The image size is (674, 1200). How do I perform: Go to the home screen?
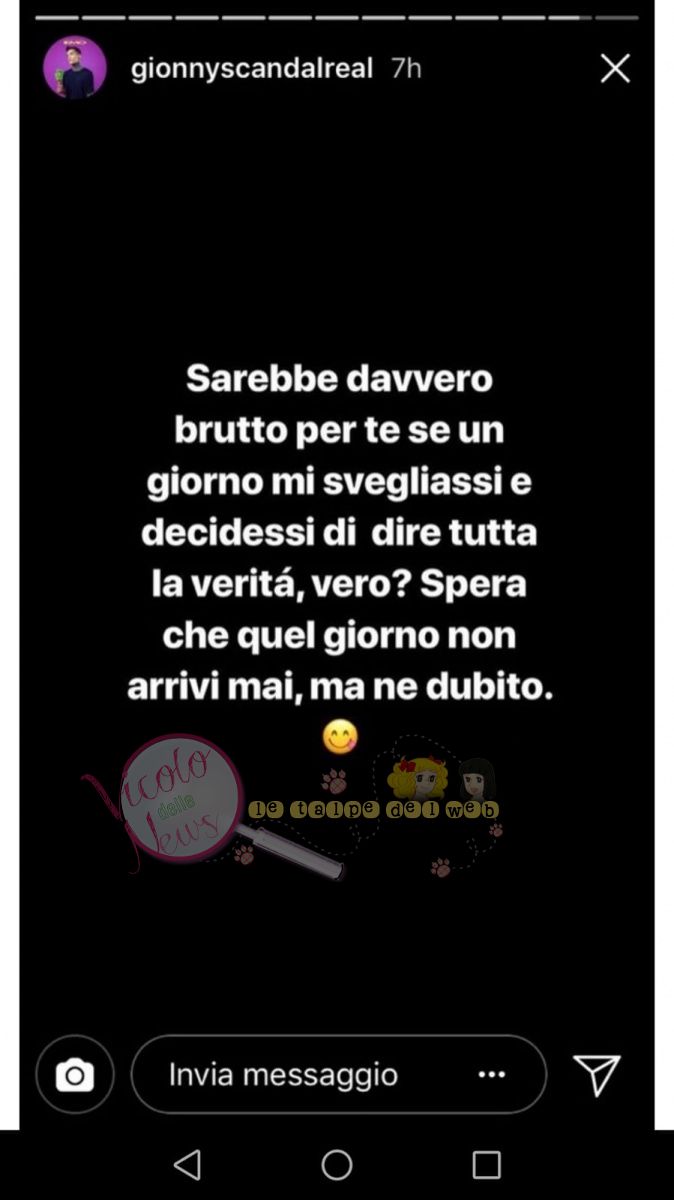(337, 1165)
